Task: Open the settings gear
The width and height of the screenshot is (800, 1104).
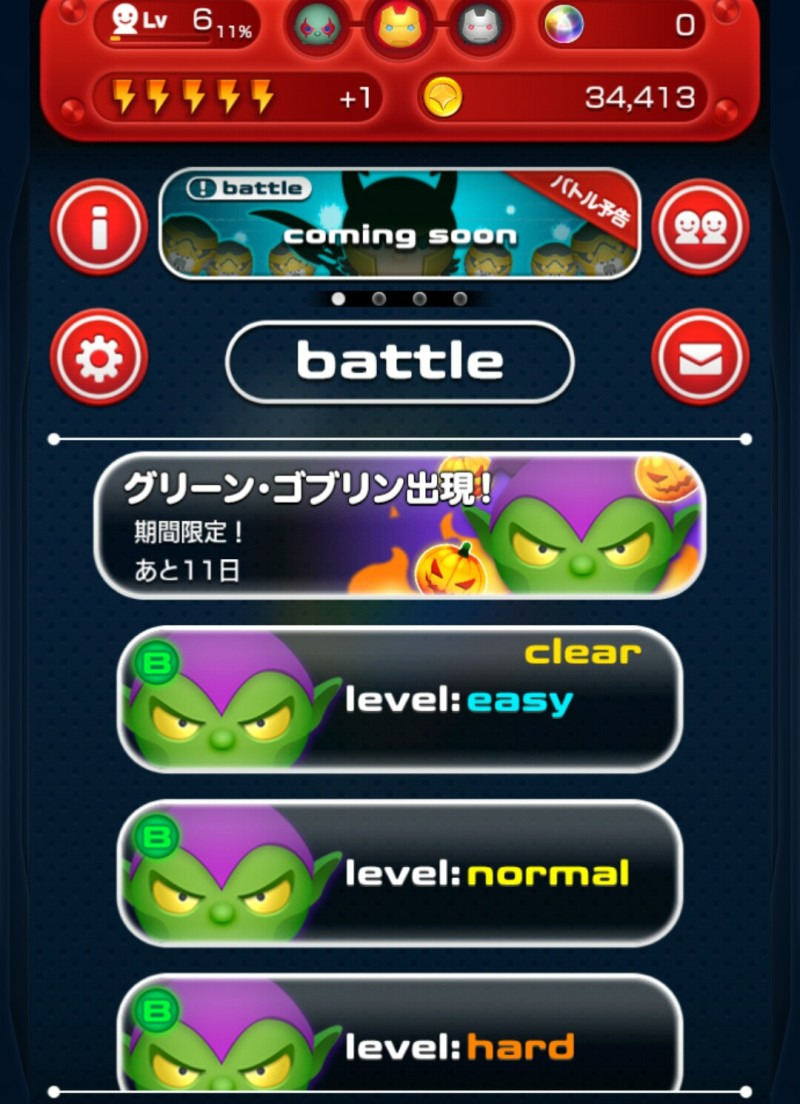Action: pyautogui.click(x=98, y=357)
